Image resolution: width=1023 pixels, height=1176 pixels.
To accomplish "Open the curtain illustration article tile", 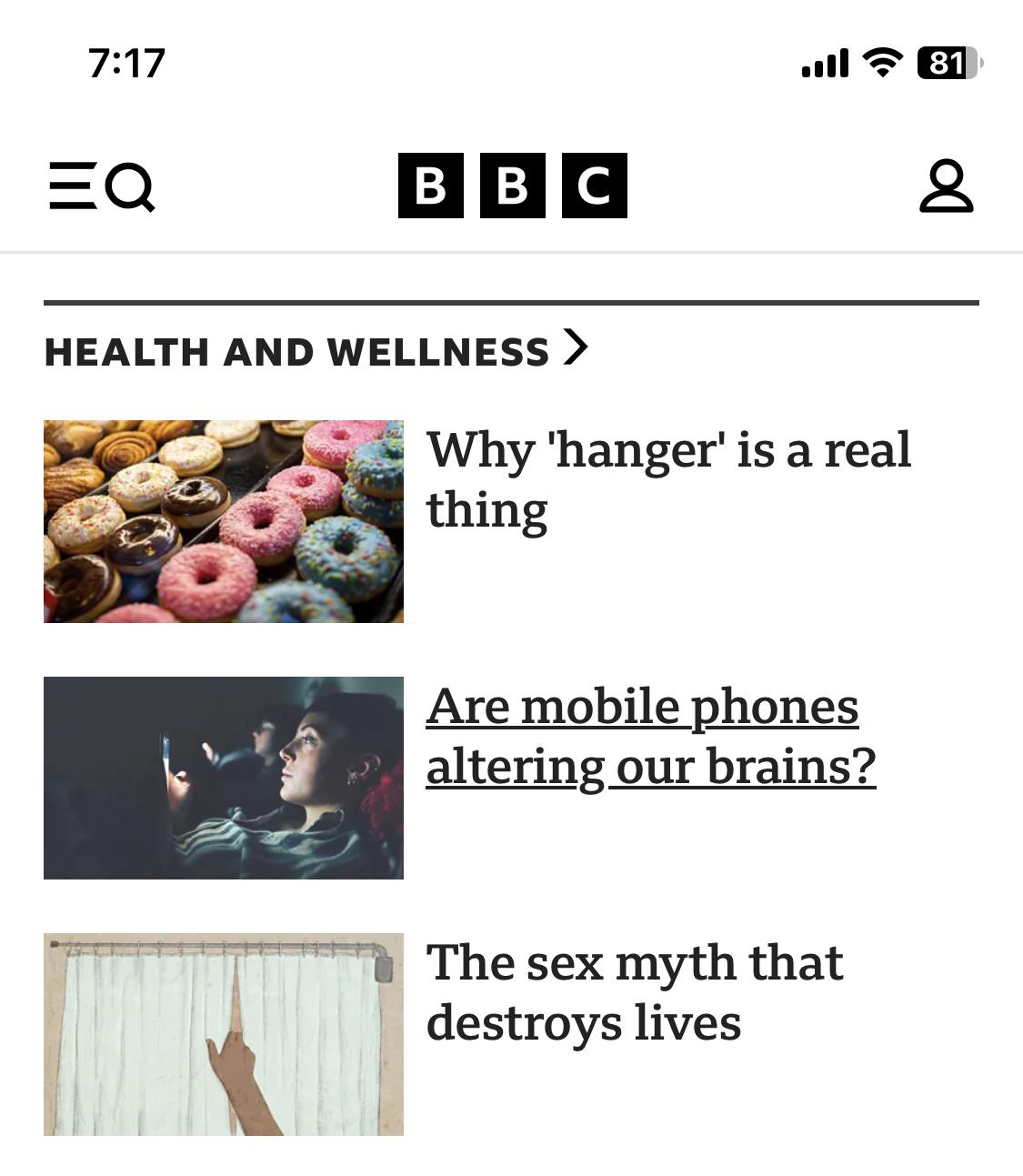I will [224, 1034].
